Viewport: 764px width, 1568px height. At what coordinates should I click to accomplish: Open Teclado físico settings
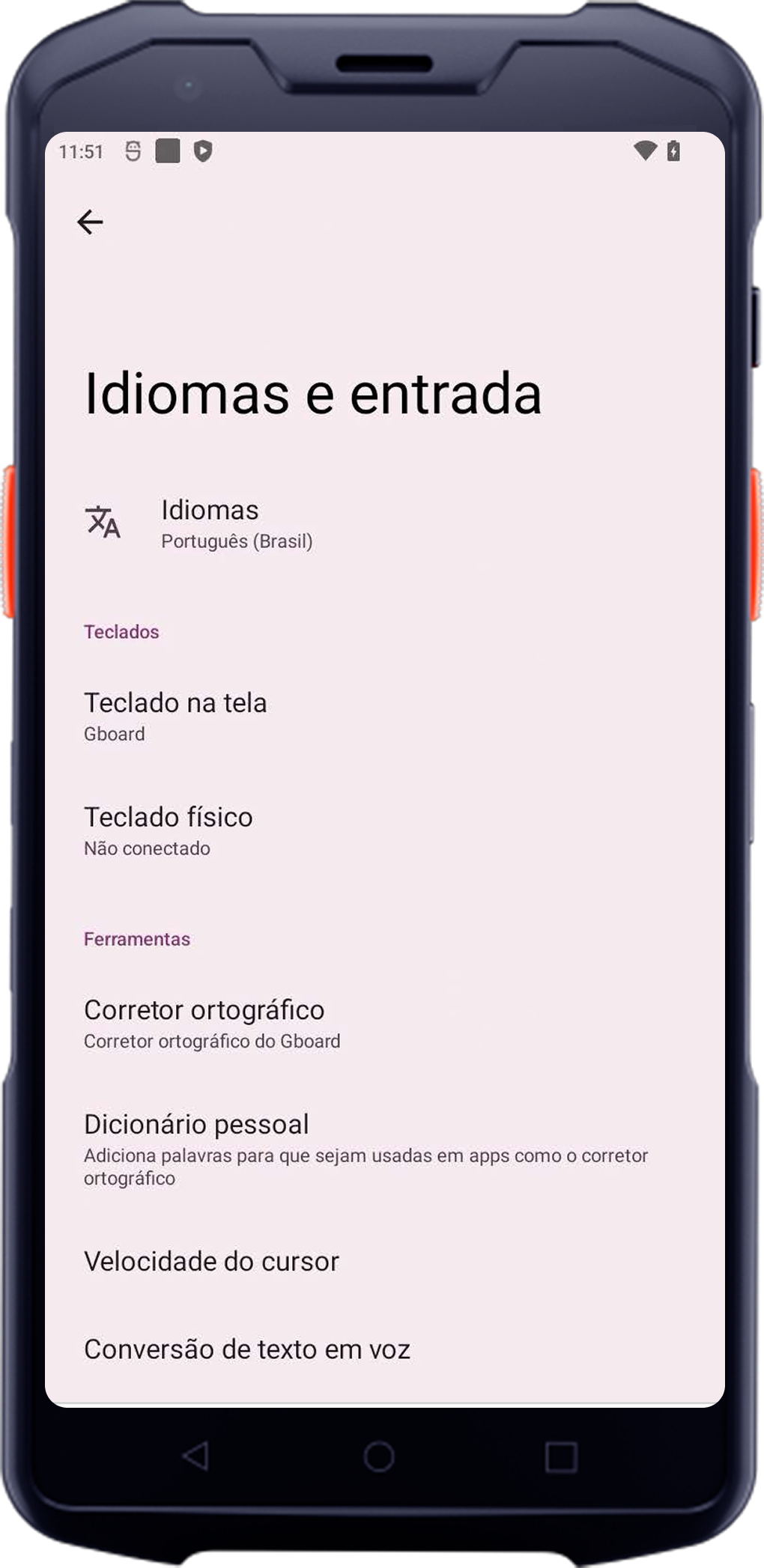point(169,830)
